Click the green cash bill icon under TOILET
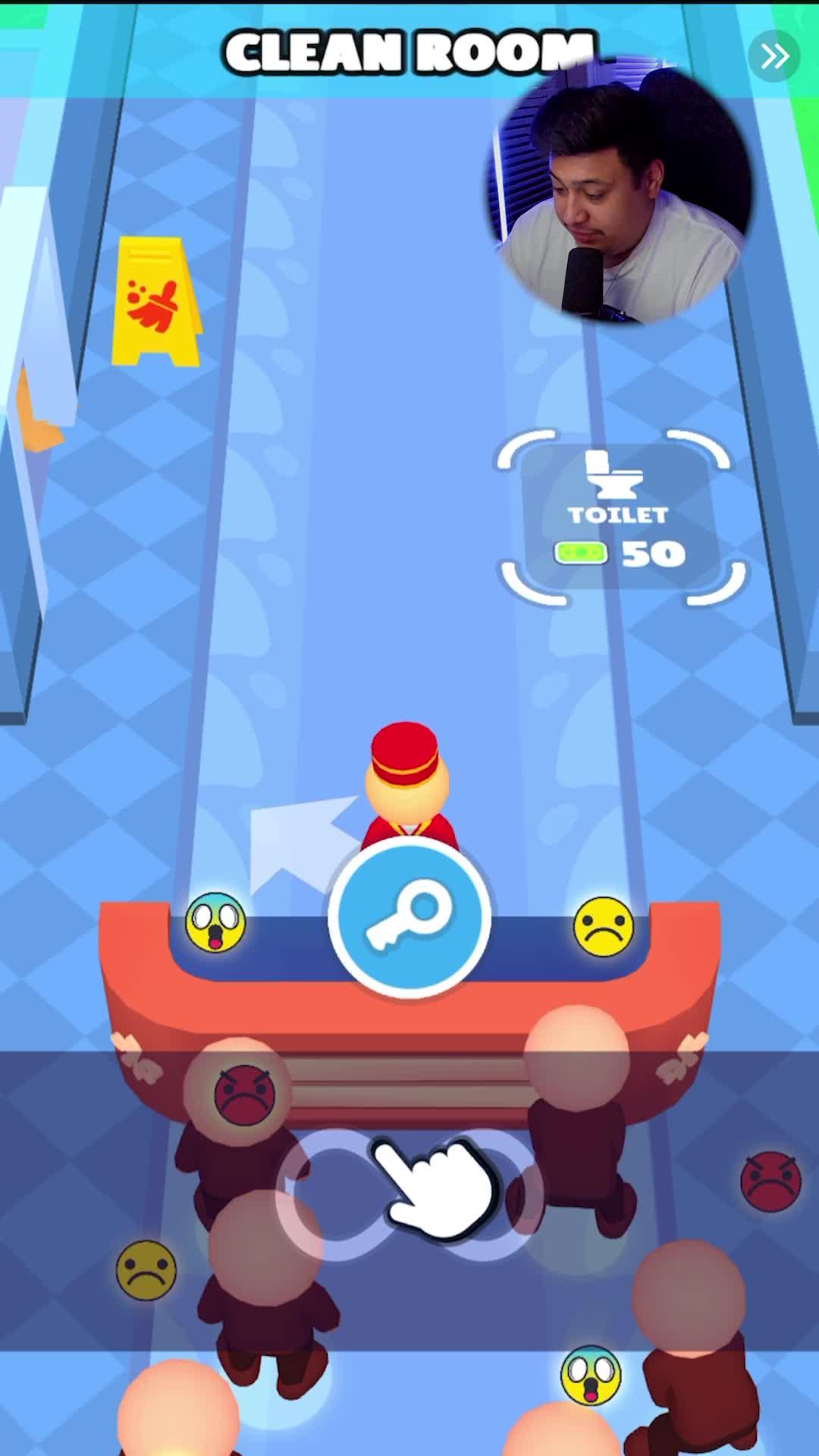This screenshot has width=819, height=1456. tap(579, 553)
